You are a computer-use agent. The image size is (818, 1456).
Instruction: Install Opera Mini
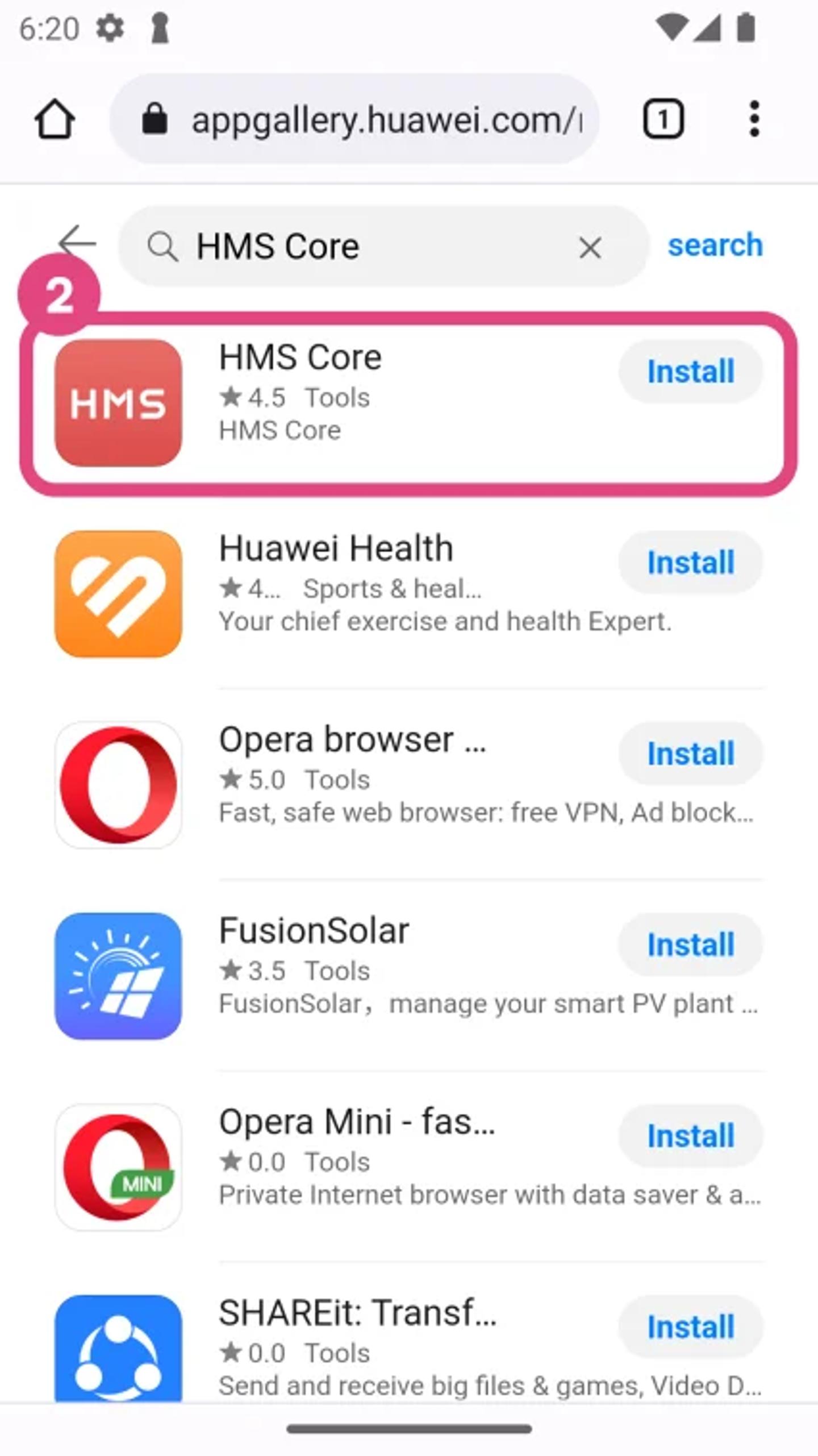690,1135
